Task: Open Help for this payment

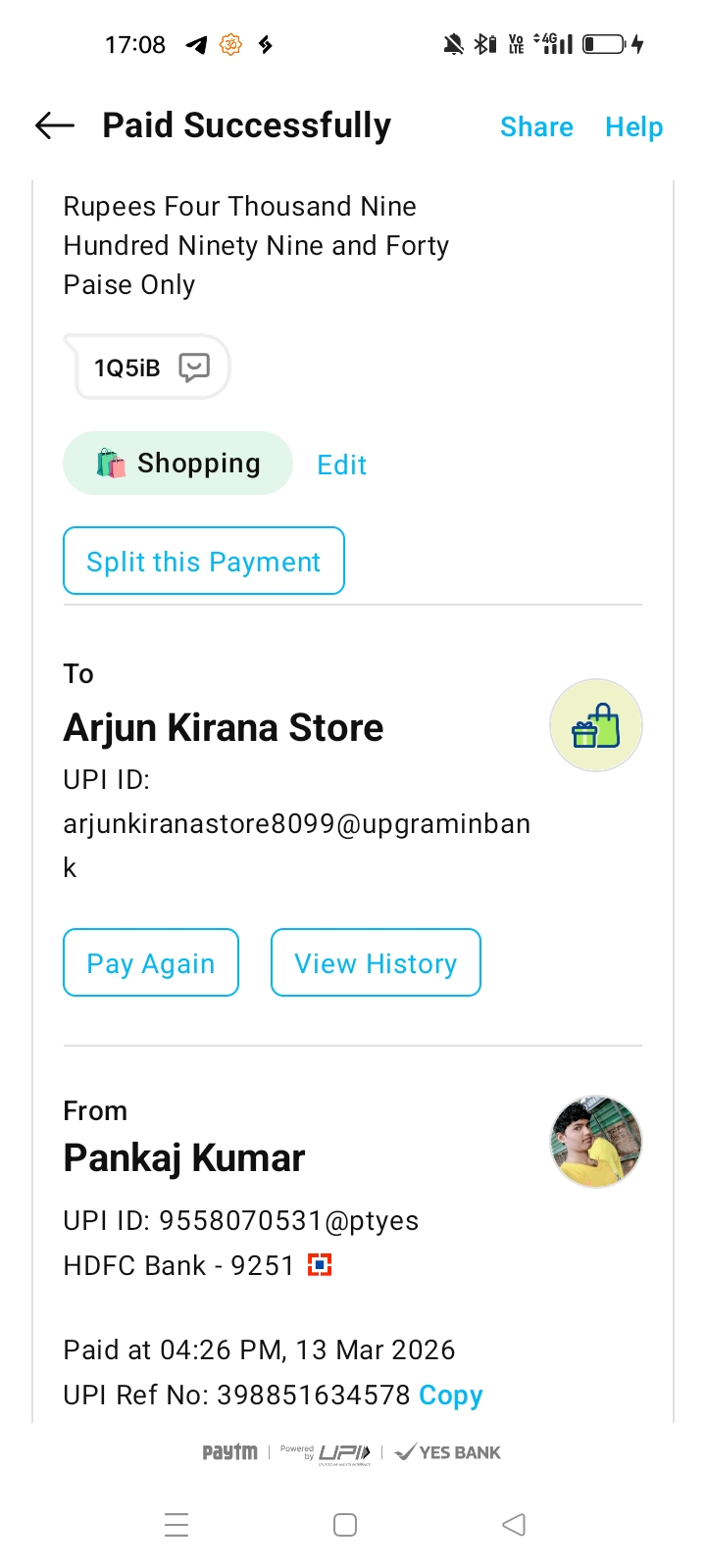Action: coord(633,127)
